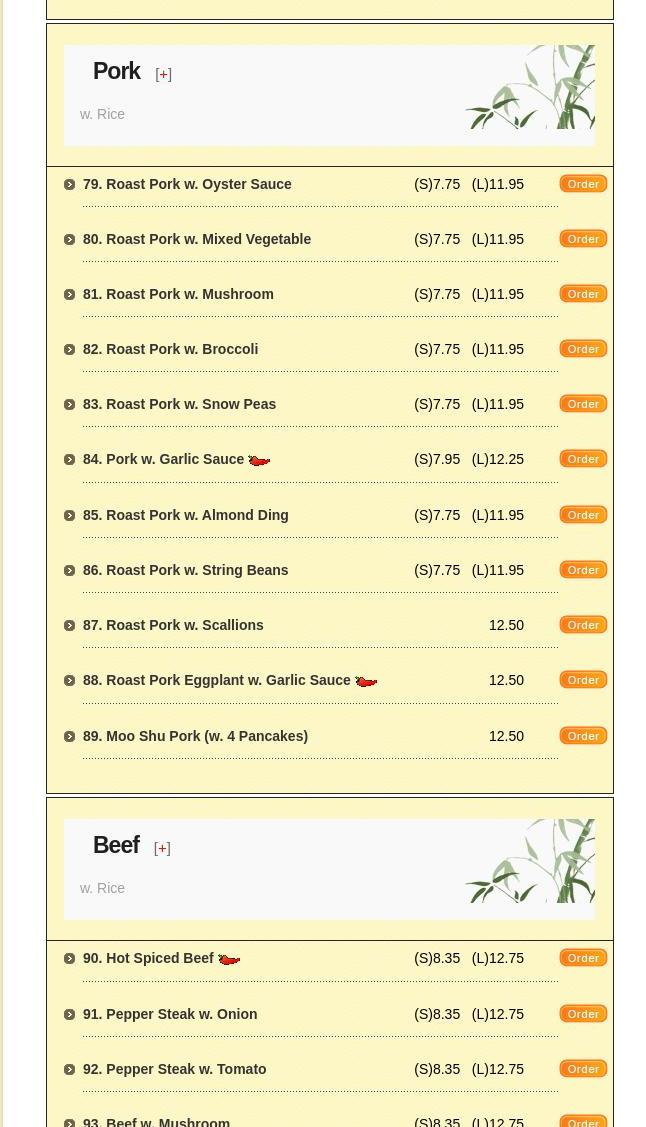
Task: Order Roast Pork w. Scallions
Action: click(583, 625)
